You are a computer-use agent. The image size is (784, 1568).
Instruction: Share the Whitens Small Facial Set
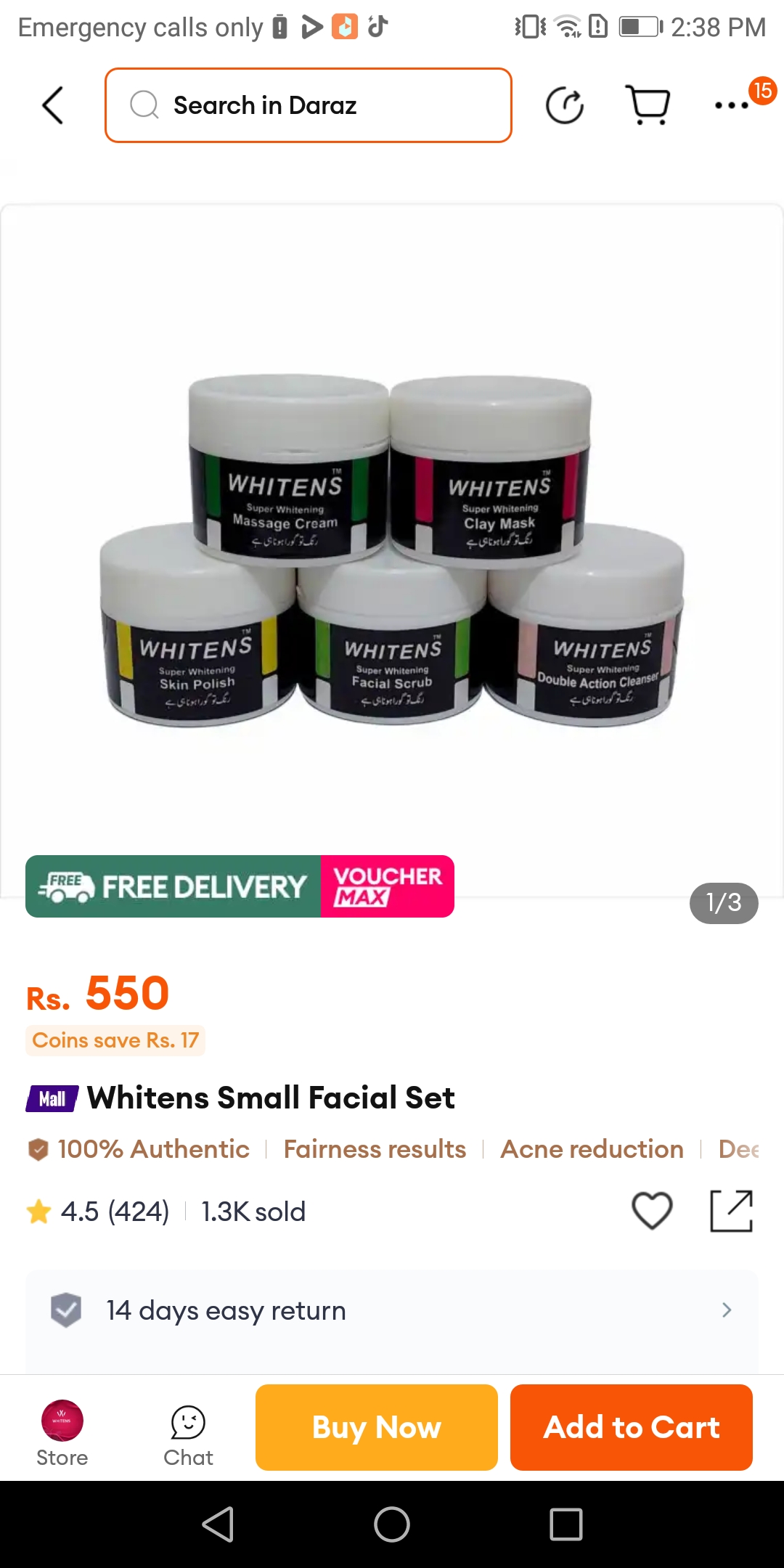(x=731, y=1211)
